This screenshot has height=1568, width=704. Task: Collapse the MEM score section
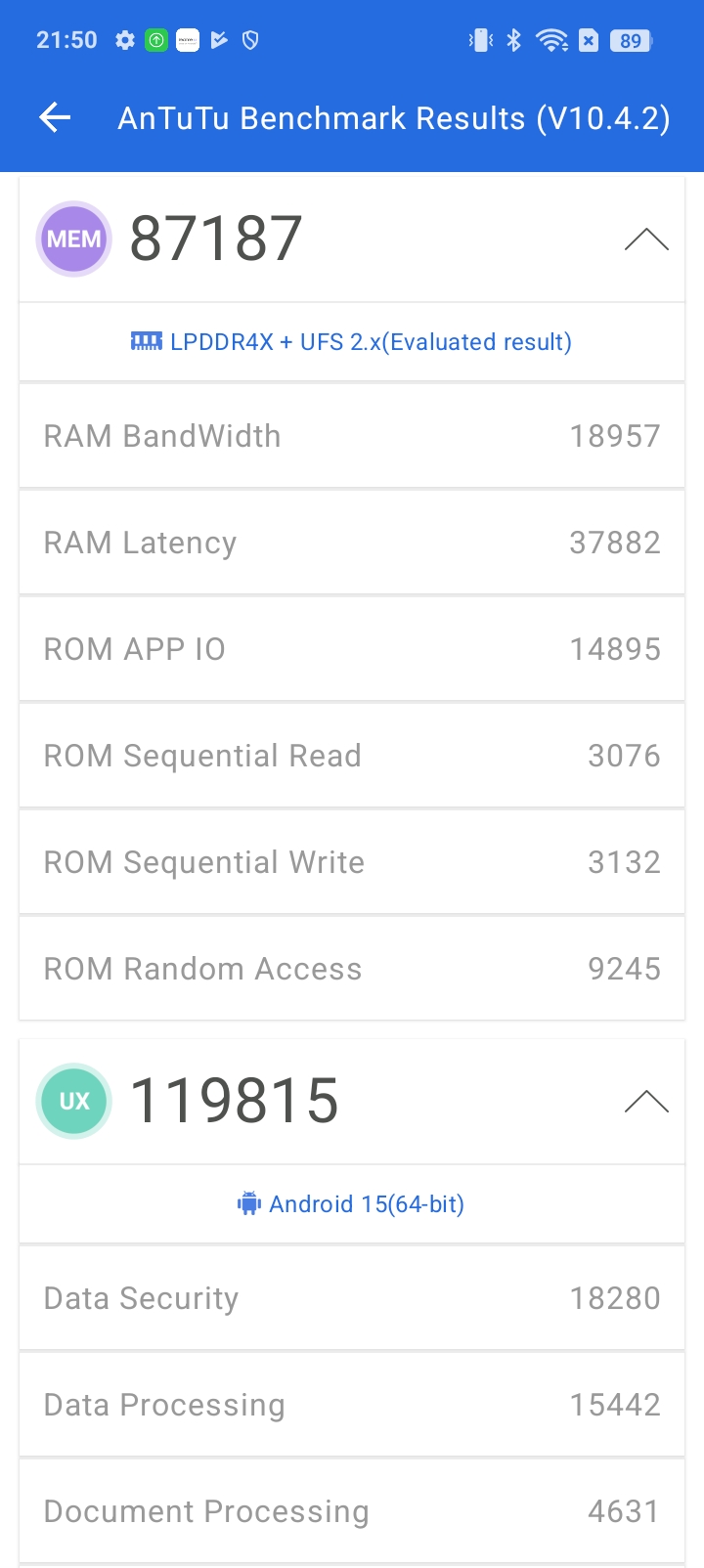pos(646,240)
